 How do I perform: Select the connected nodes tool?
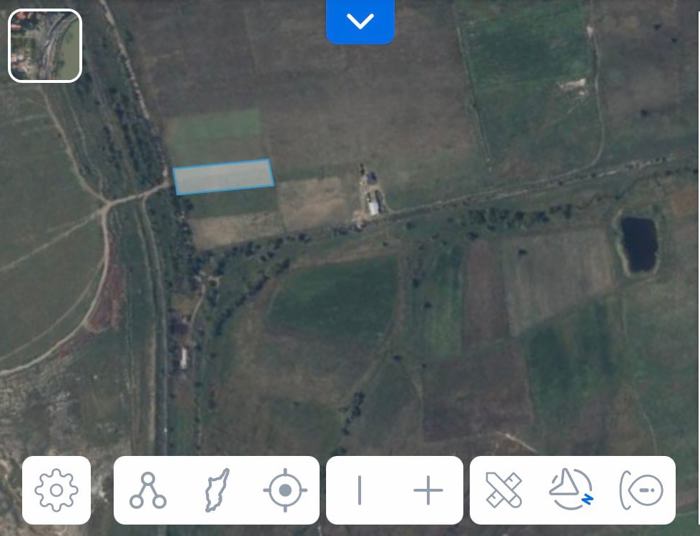click(x=148, y=490)
